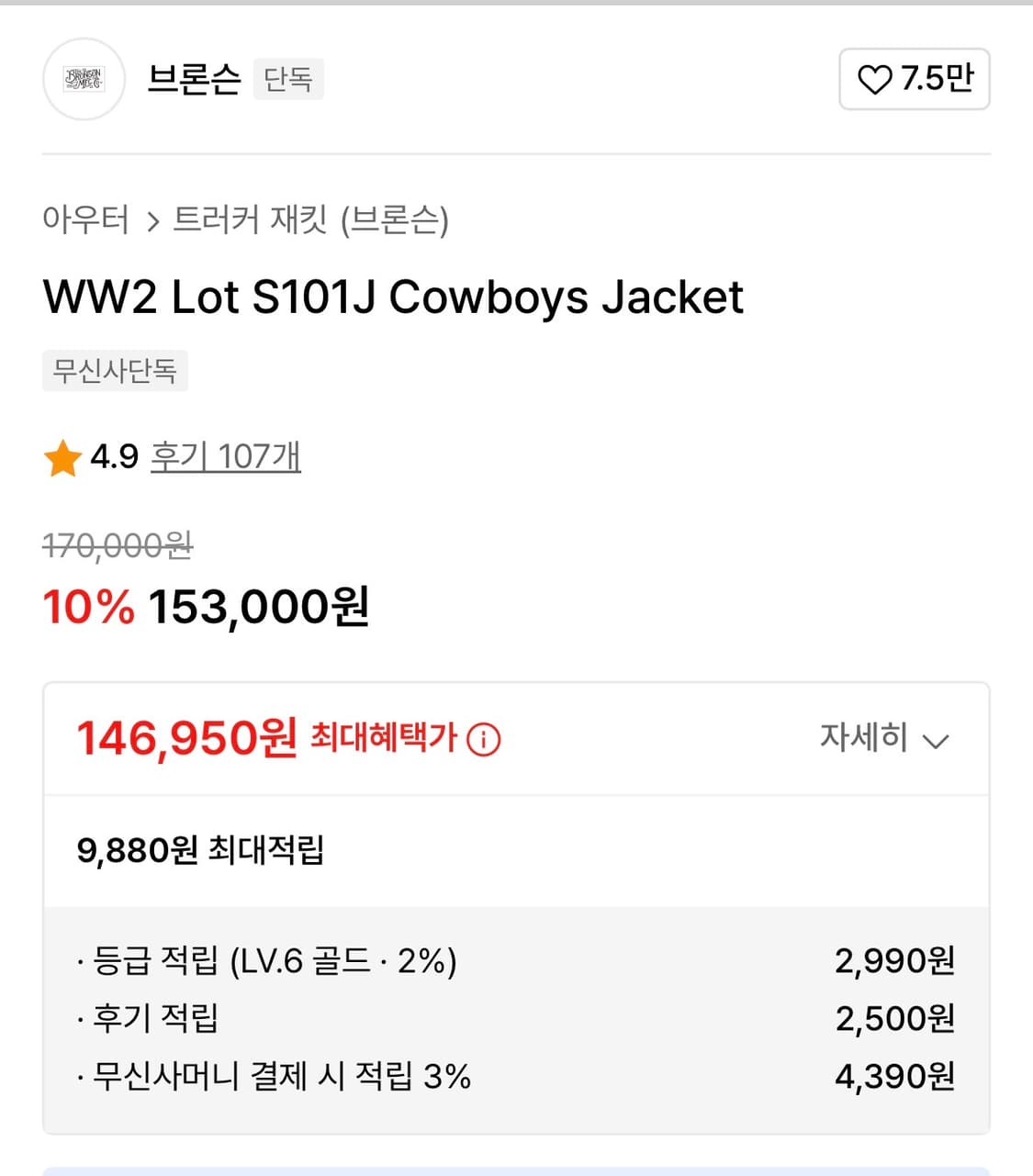
Task: Select the 아우터 breadcrumb category
Action: (x=85, y=220)
